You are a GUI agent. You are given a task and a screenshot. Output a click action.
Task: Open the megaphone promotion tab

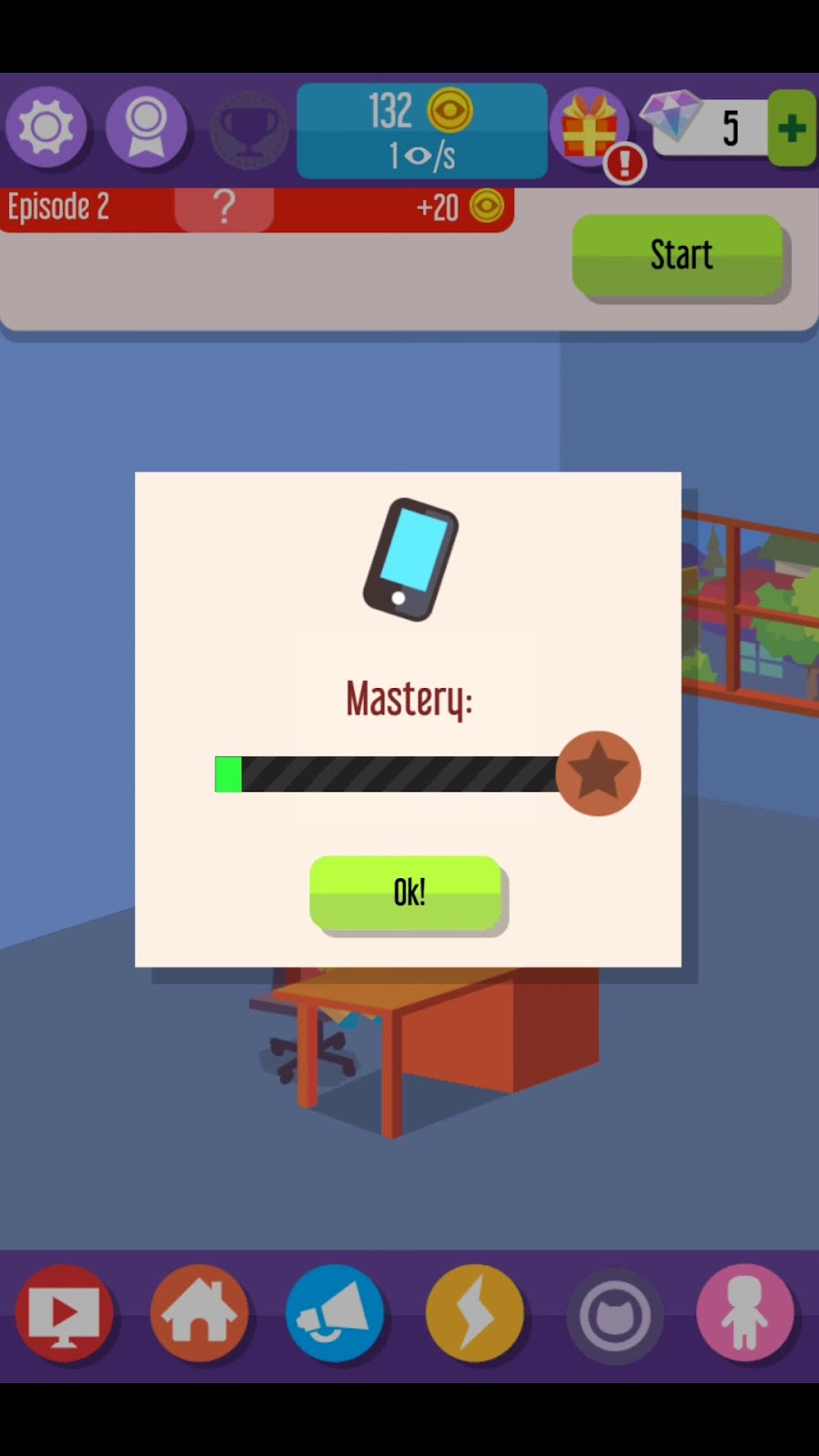[x=335, y=1313]
